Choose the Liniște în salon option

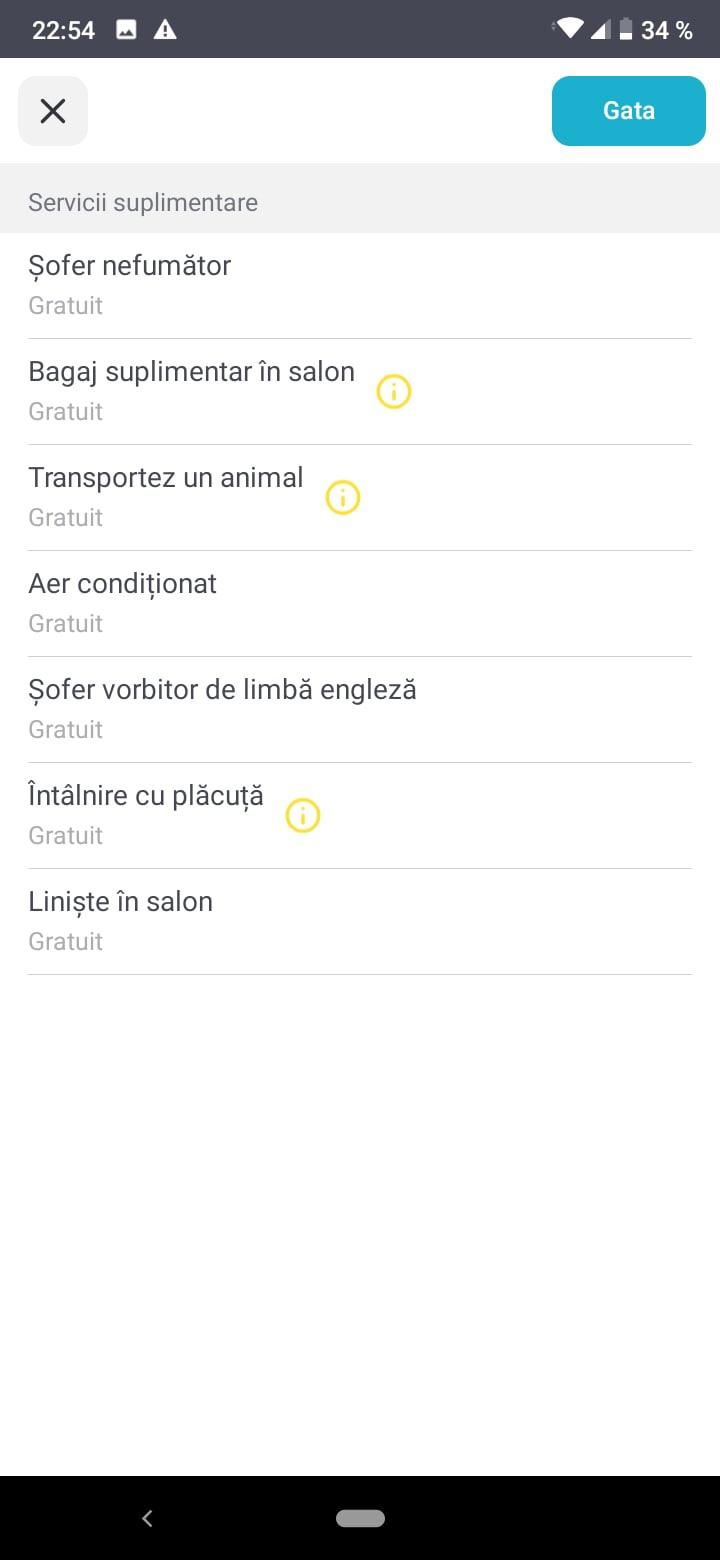pyautogui.click(x=360, y=922)
